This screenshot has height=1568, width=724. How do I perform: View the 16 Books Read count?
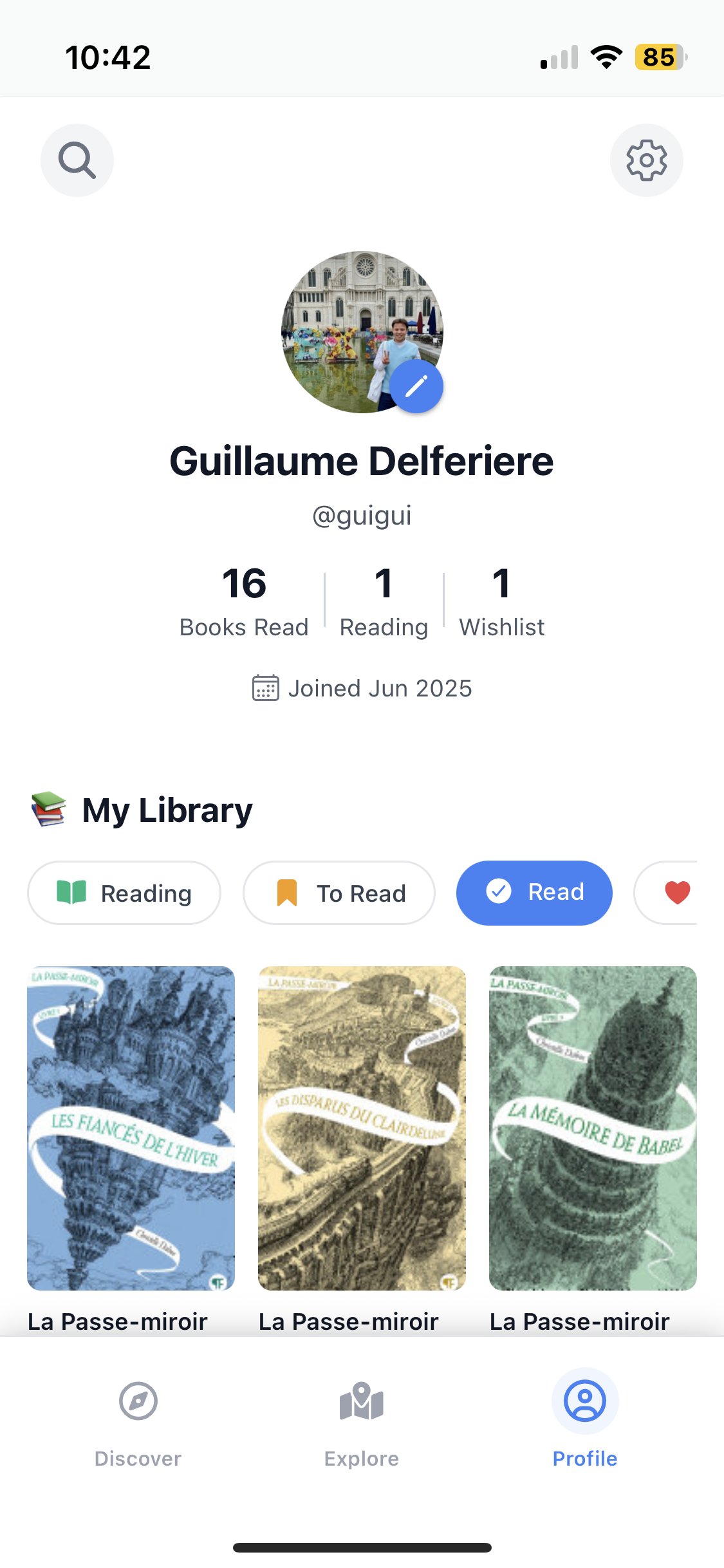pyautogui.click(x=243, y=601)
